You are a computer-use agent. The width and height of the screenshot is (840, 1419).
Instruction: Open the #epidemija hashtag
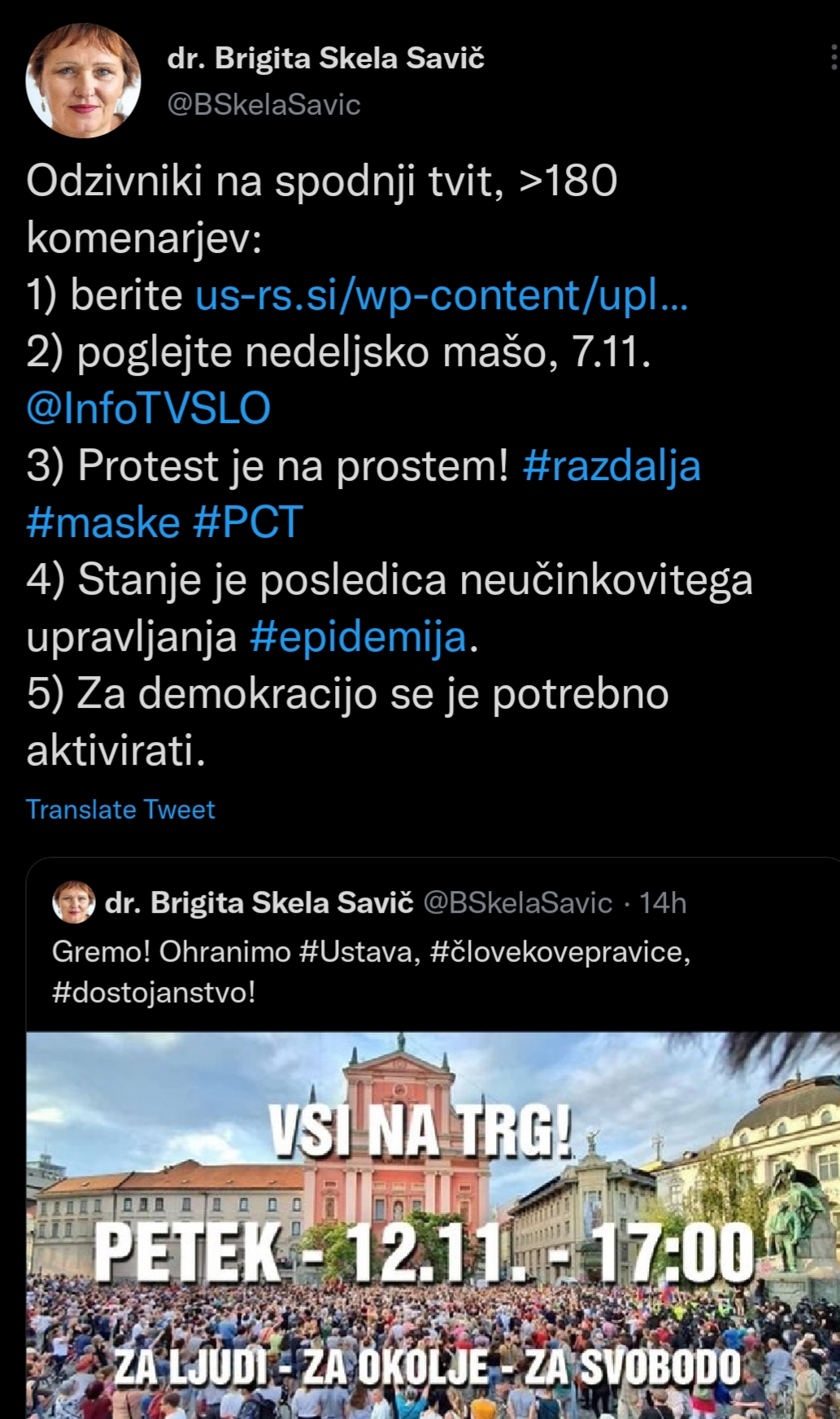coord(359,637)
